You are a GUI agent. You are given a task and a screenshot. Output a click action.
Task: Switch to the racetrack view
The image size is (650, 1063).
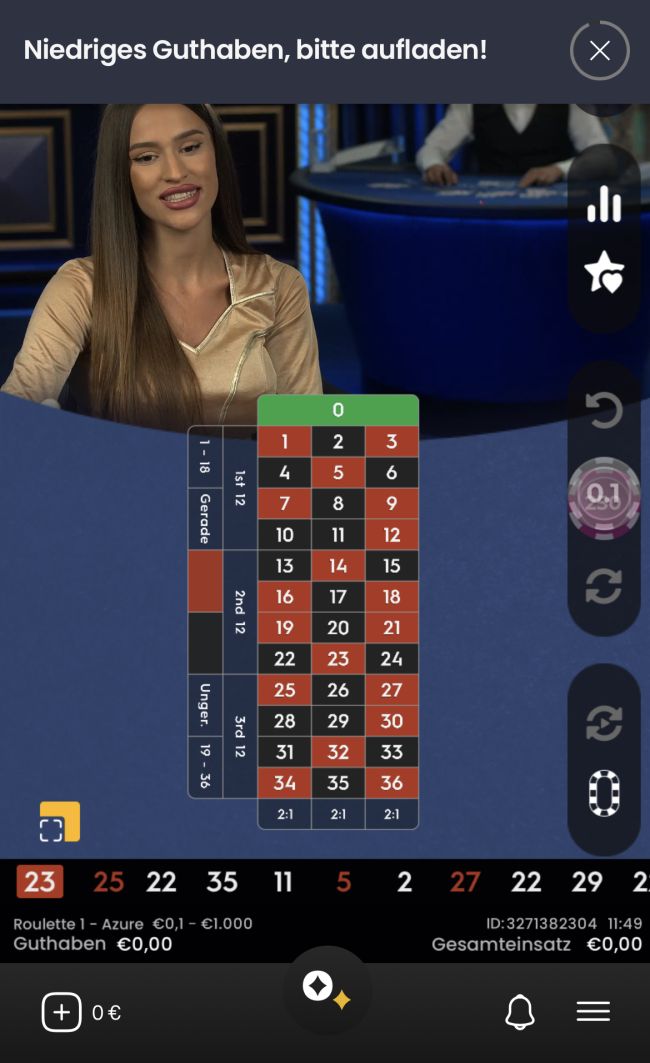tap(604, 793)
